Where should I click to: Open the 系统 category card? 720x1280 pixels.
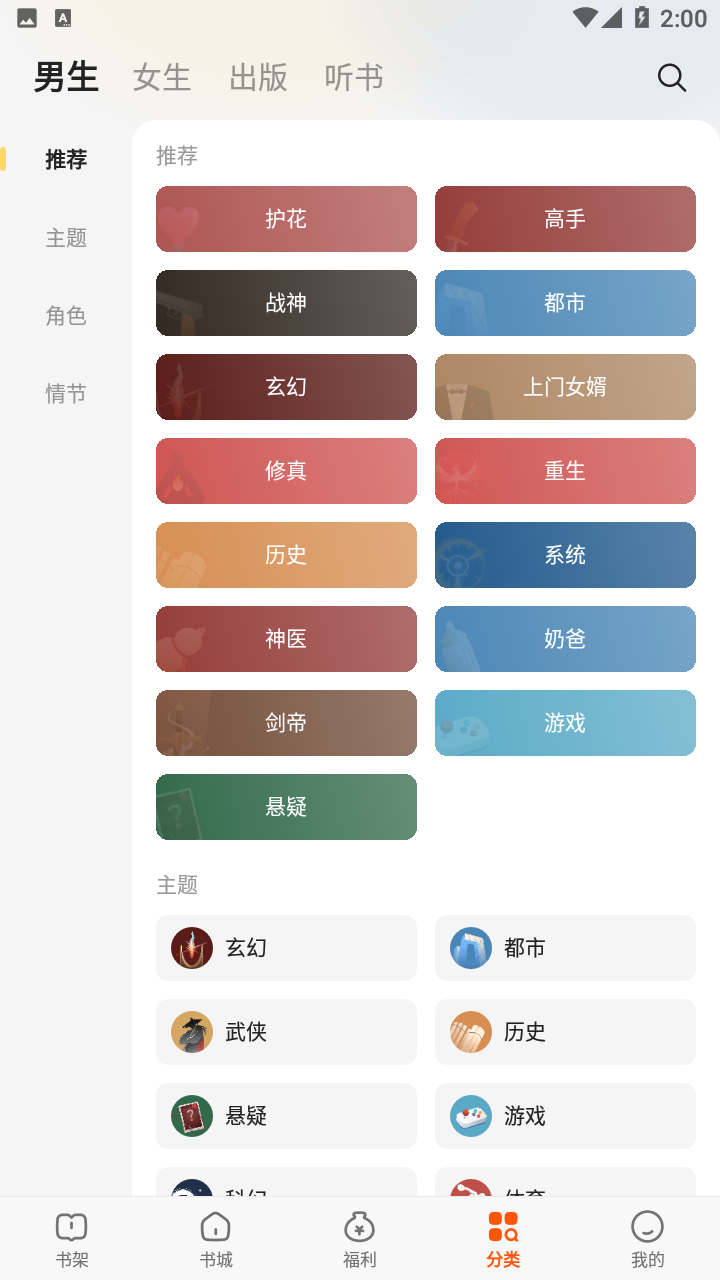(565, 555)
